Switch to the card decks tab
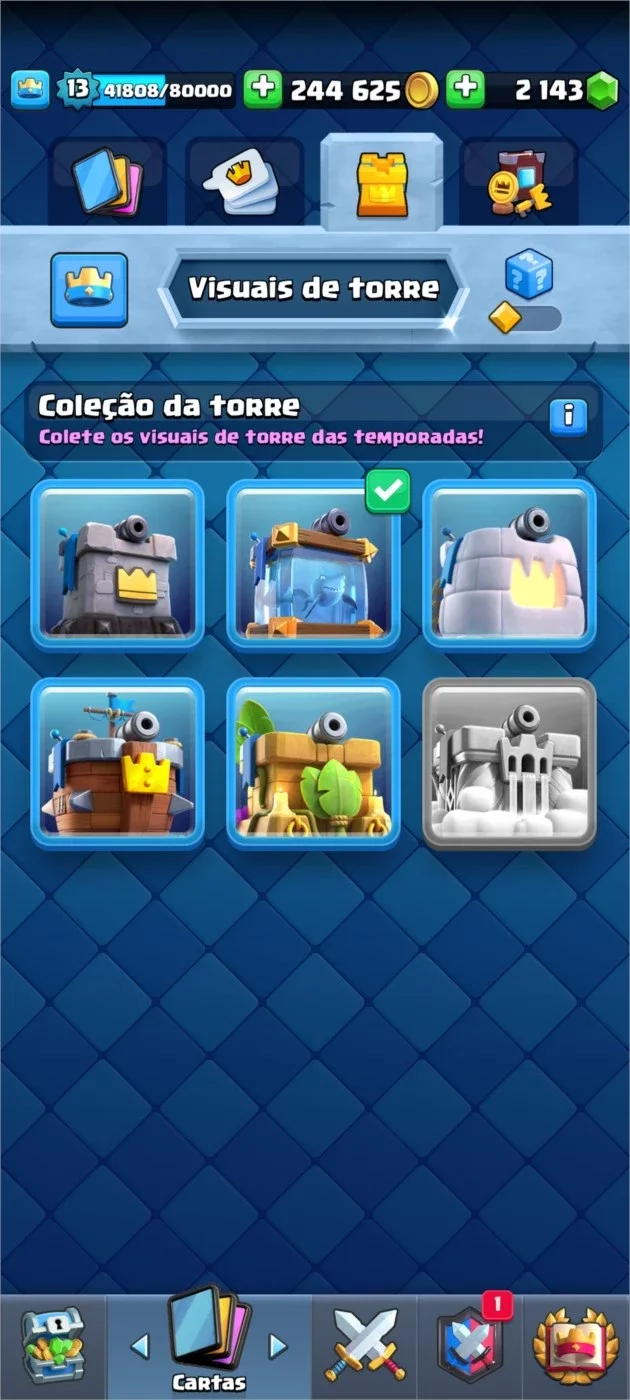This screenshot has width=630, height=1400. click(x=108, y=182)
